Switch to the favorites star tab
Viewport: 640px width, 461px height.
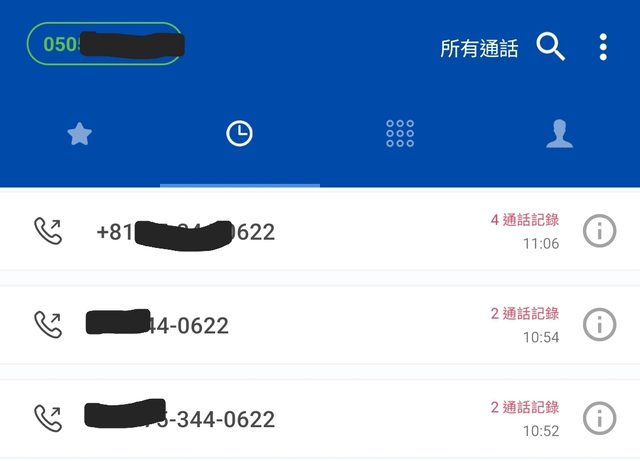[x=79, y=135]
